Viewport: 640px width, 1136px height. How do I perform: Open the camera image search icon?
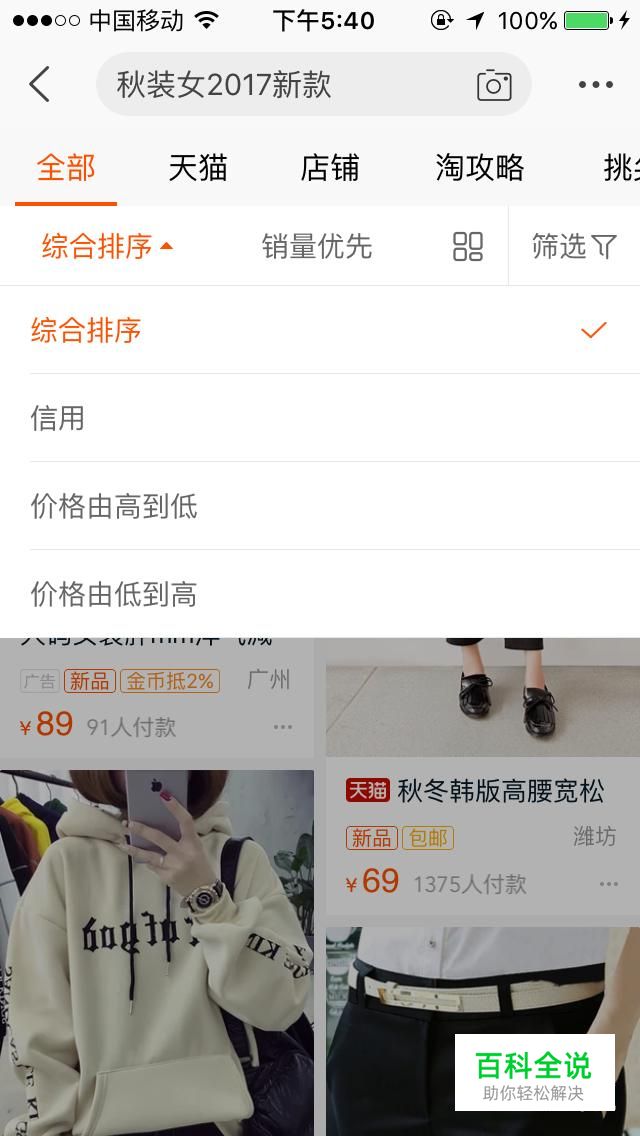click(494, 85)
